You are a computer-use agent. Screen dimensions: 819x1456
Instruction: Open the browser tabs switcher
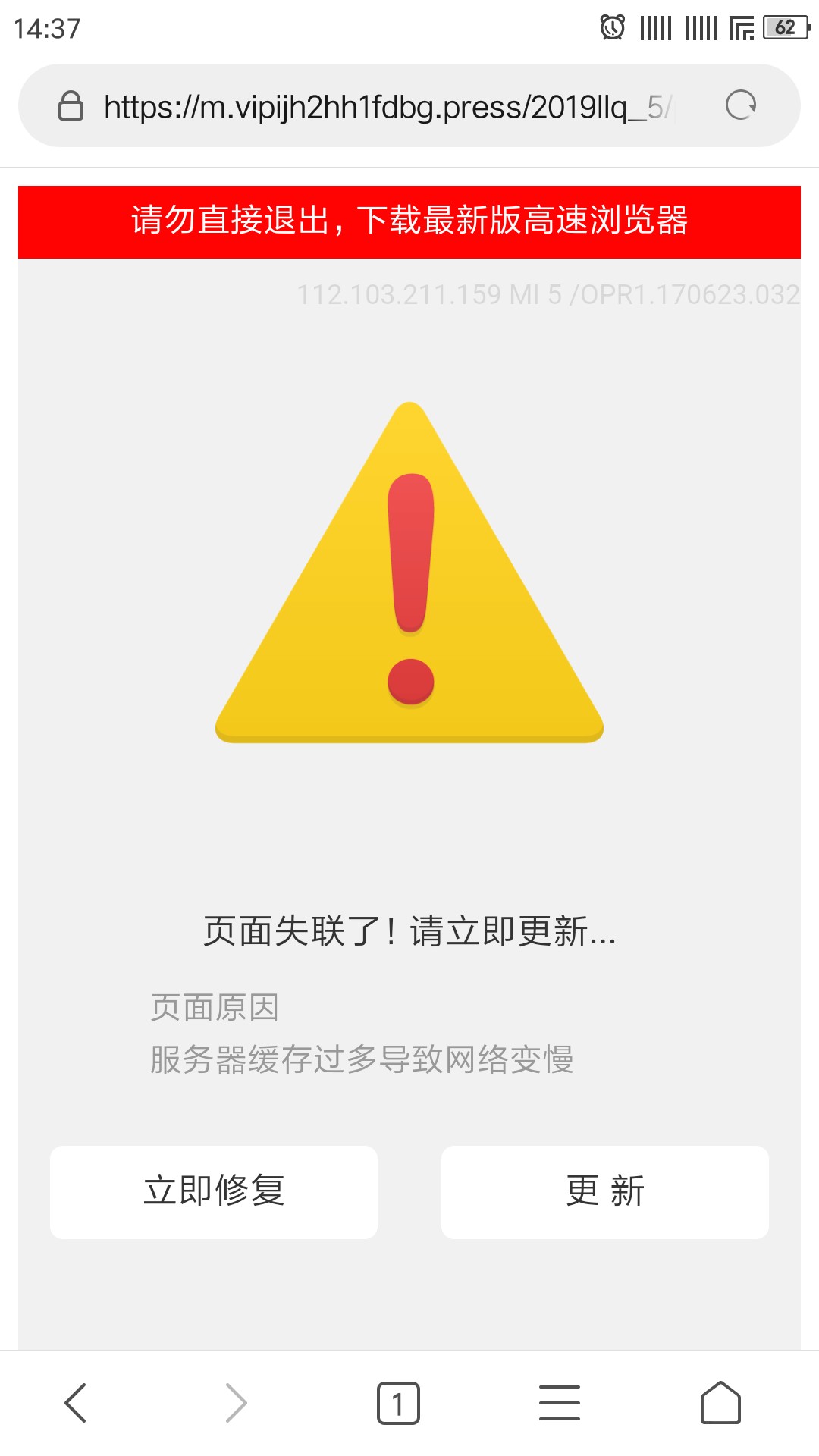point(398,1403)
